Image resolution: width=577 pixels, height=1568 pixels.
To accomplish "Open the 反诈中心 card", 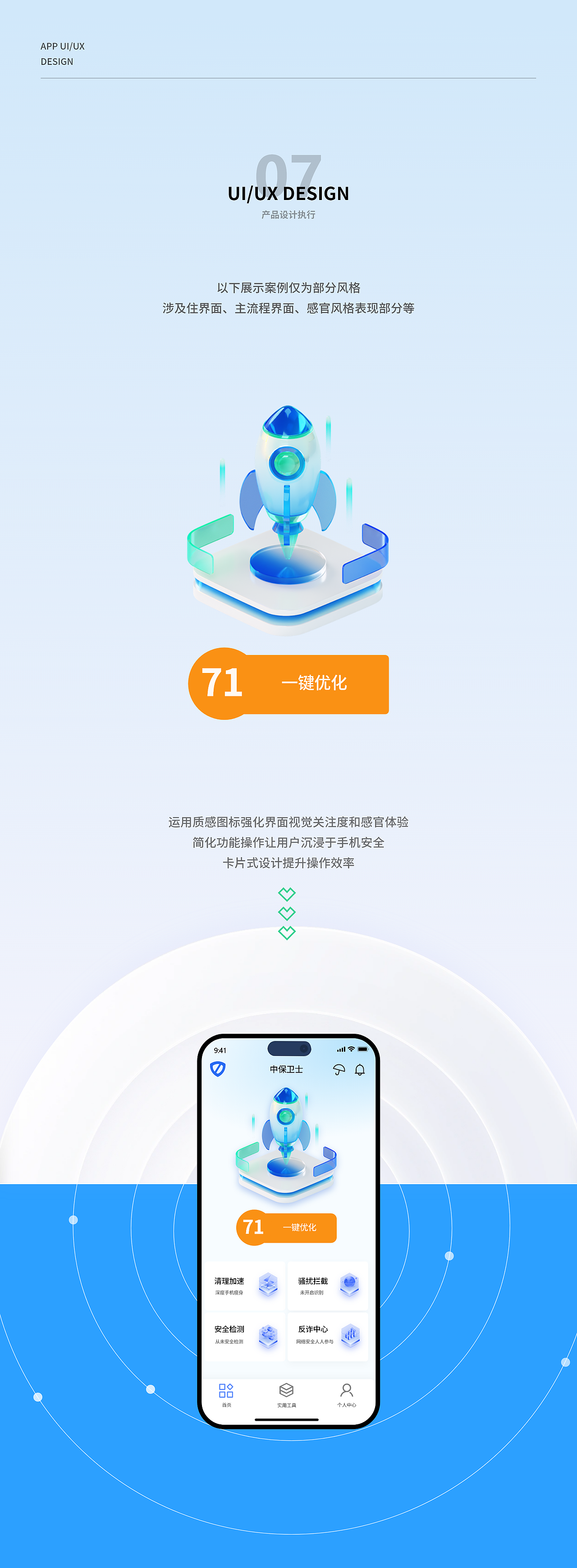I will tap(328, 1336).
